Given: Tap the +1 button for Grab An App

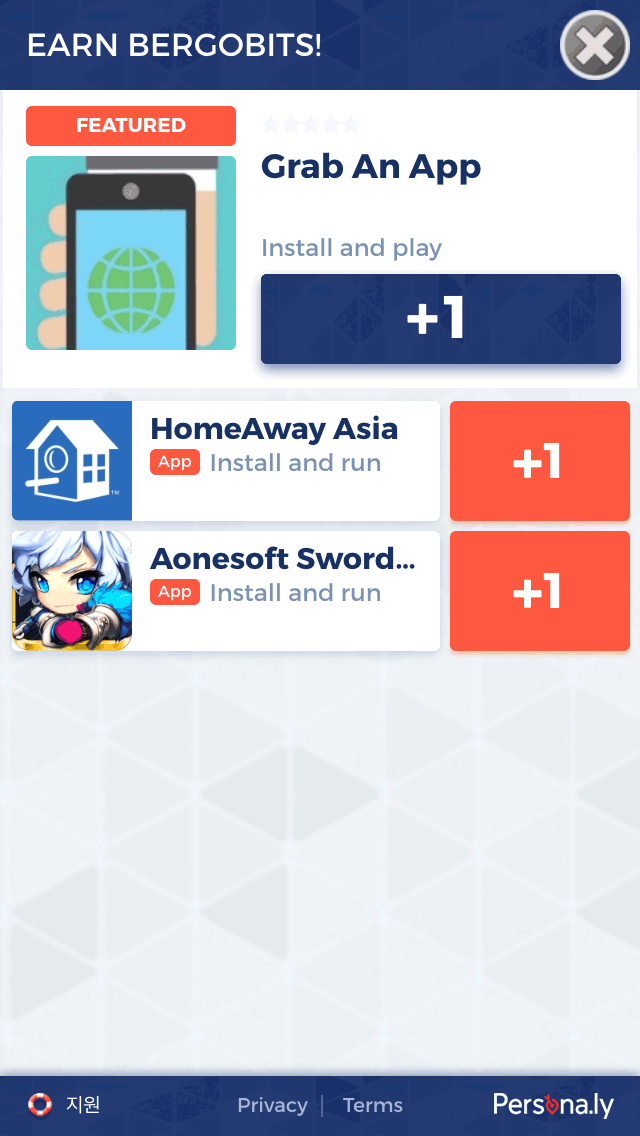Looking at the screenshot, I should pyautogui.click(x=441, y=319).
